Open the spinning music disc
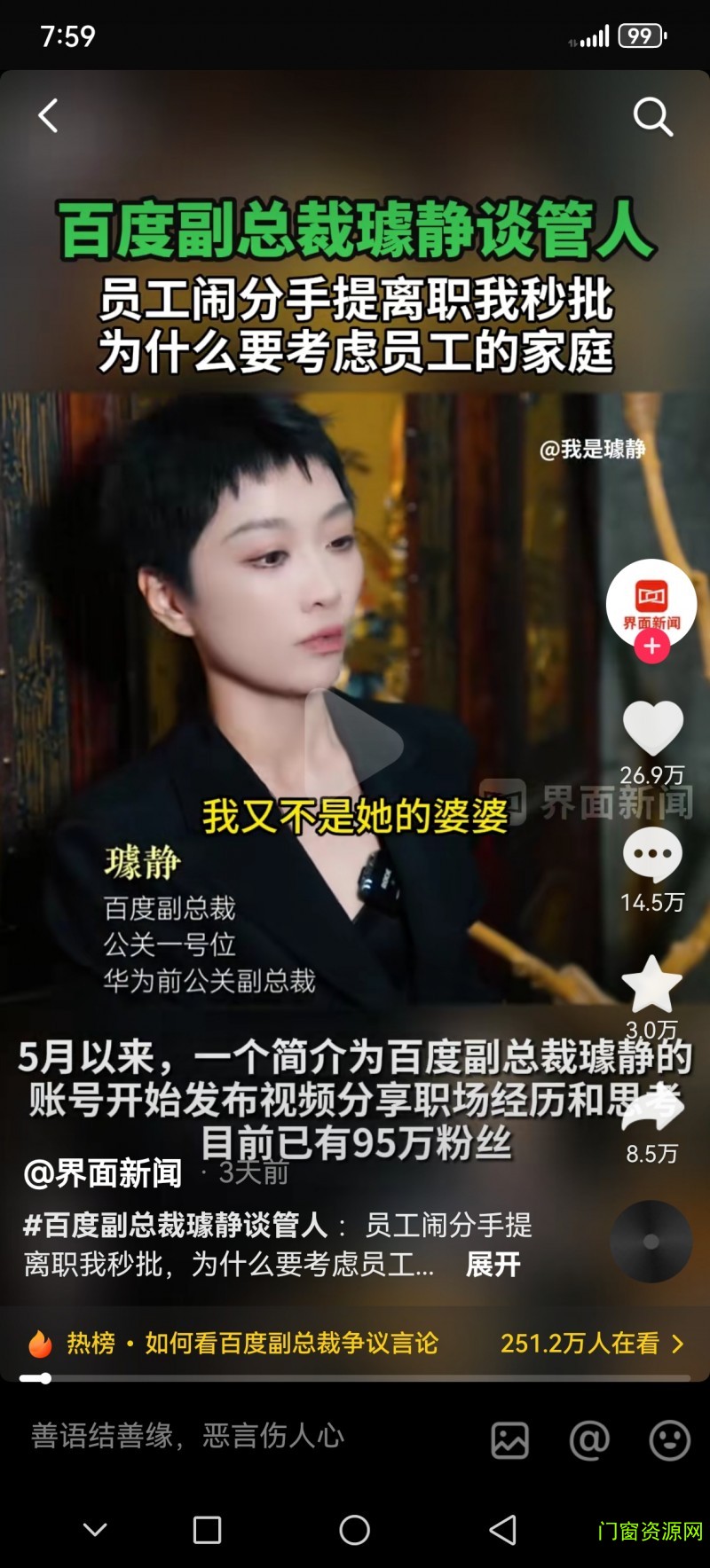710x1568 pixels. coord(651,1242)
